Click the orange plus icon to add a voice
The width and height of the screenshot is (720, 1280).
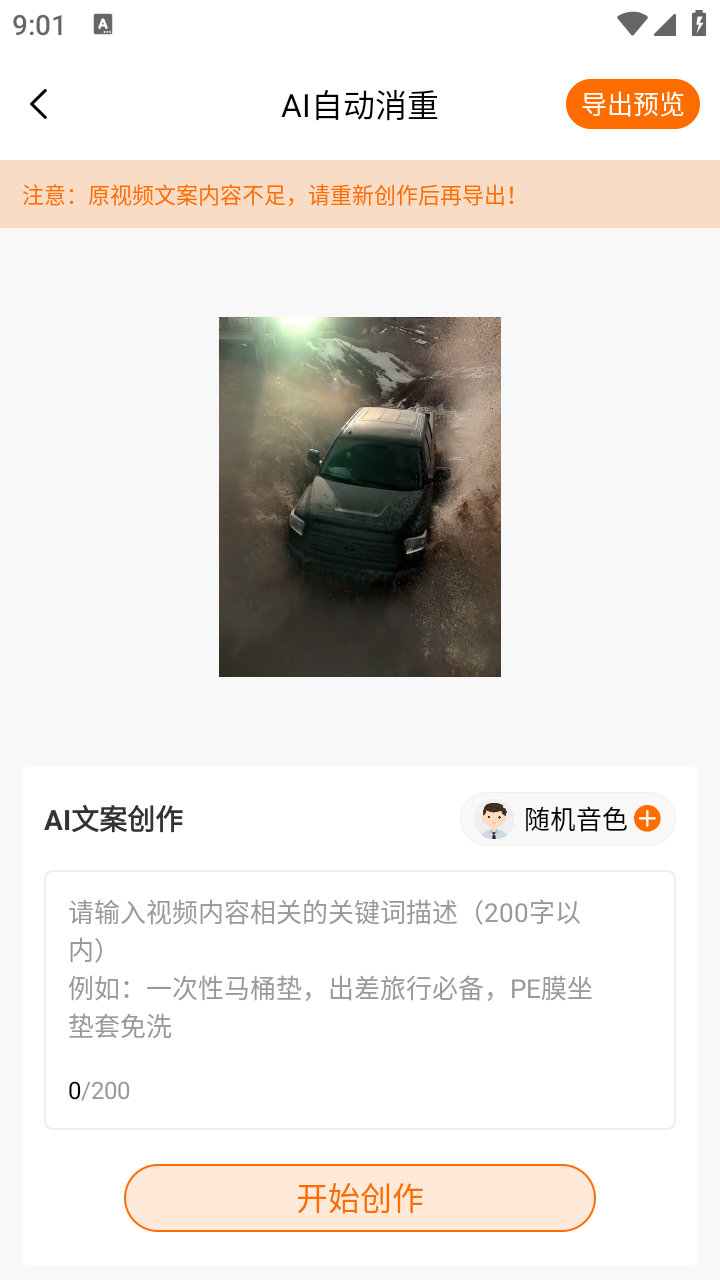tap(647, 818)
